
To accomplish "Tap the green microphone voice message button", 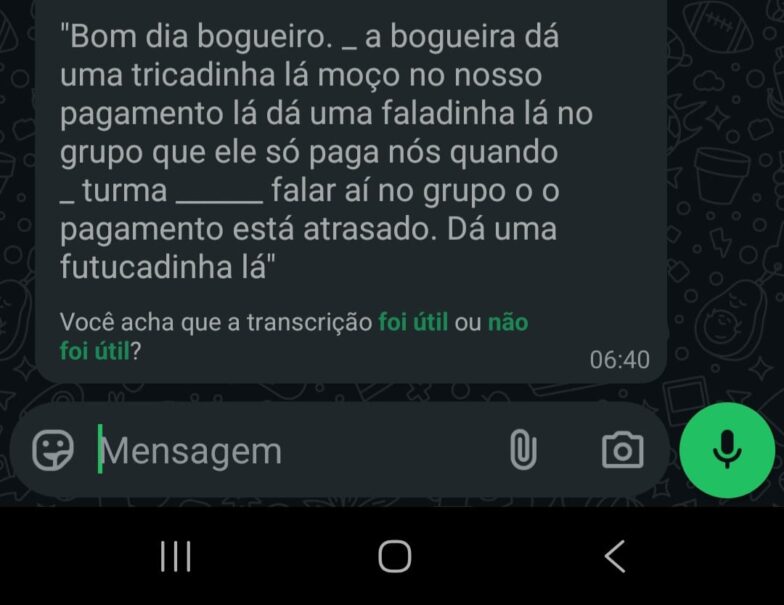I will click(x=727, y=450).
